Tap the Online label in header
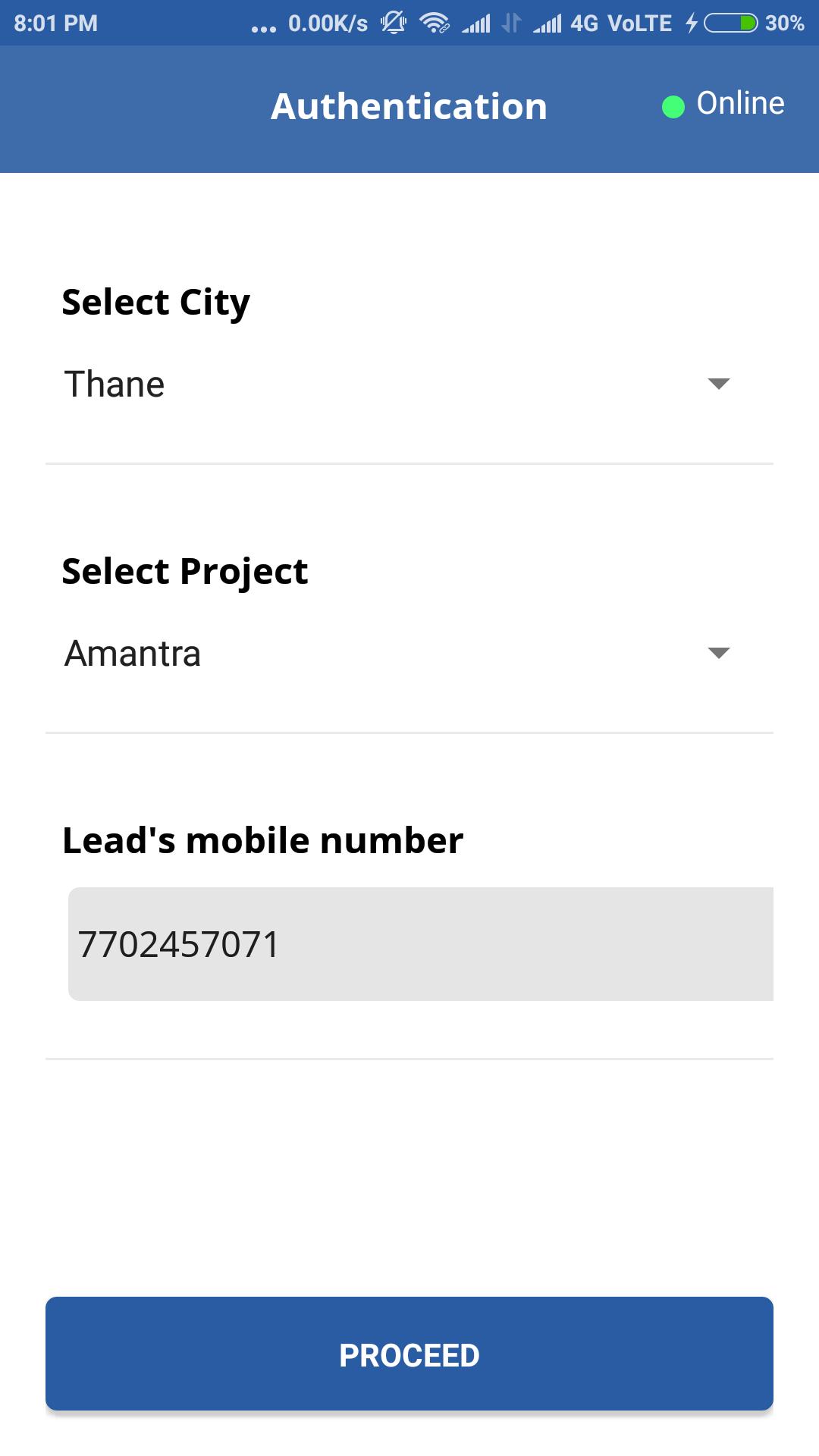This screenshot has width=819, height=1456. (739, 102)
